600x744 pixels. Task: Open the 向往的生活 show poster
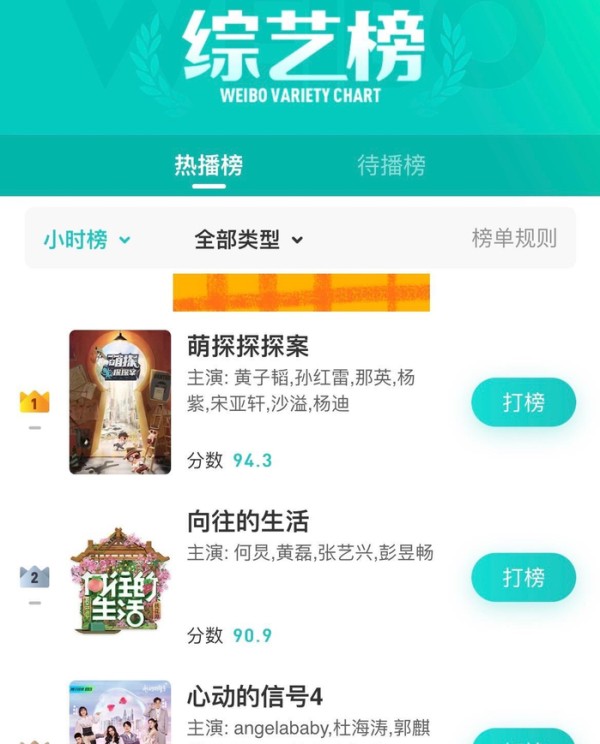click(120, 580)
